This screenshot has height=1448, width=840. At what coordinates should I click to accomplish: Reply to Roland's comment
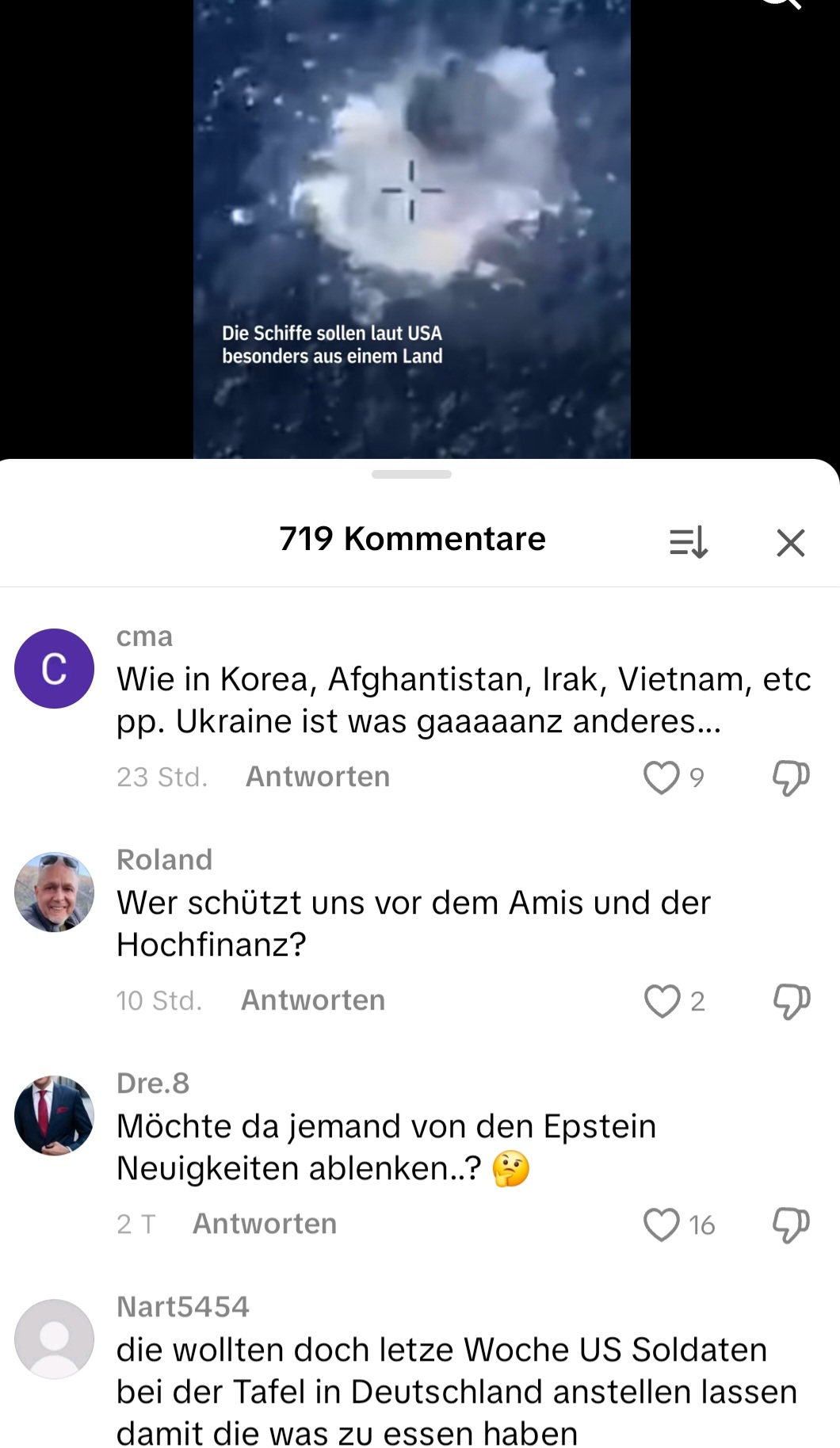pyautogui.click(x=312, y=1000)
